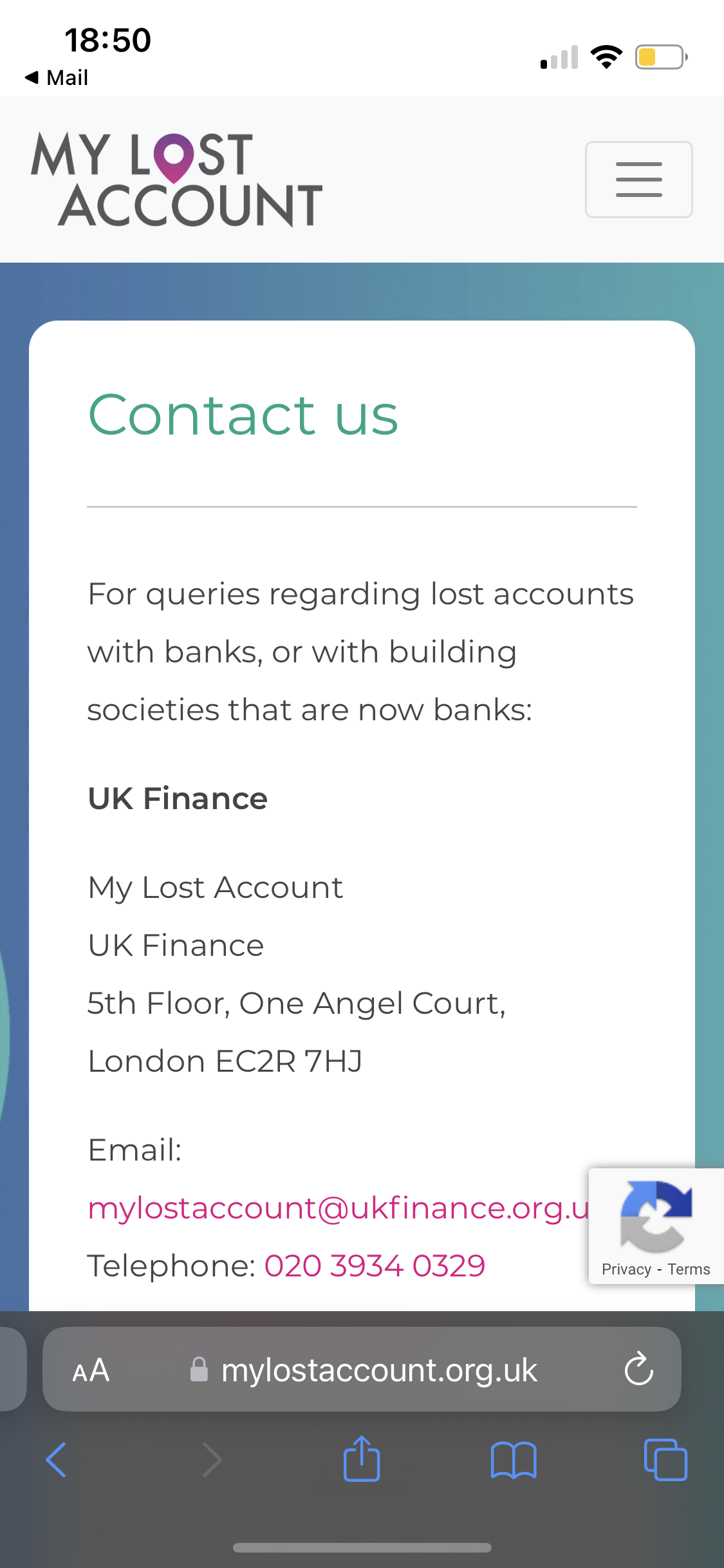
Task: Open Safari bookmarks
Action: pos(514,1459)
